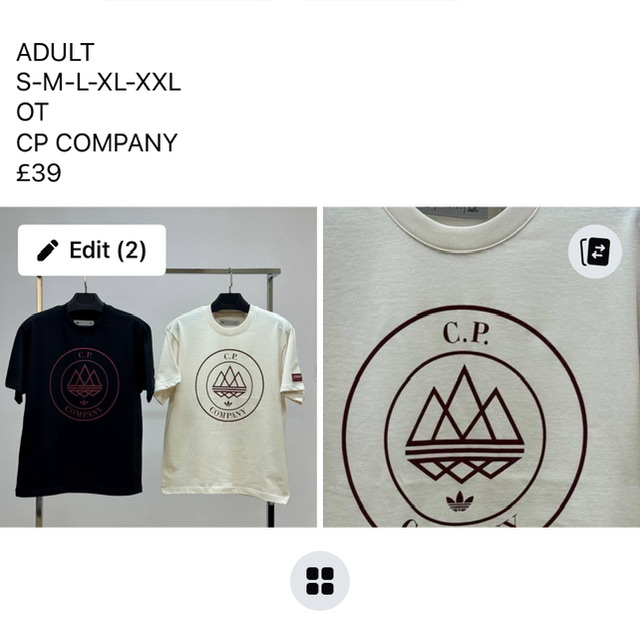This screenshot has width=640, height=621.
Task: Open the grid layout button
Action: 319,580
